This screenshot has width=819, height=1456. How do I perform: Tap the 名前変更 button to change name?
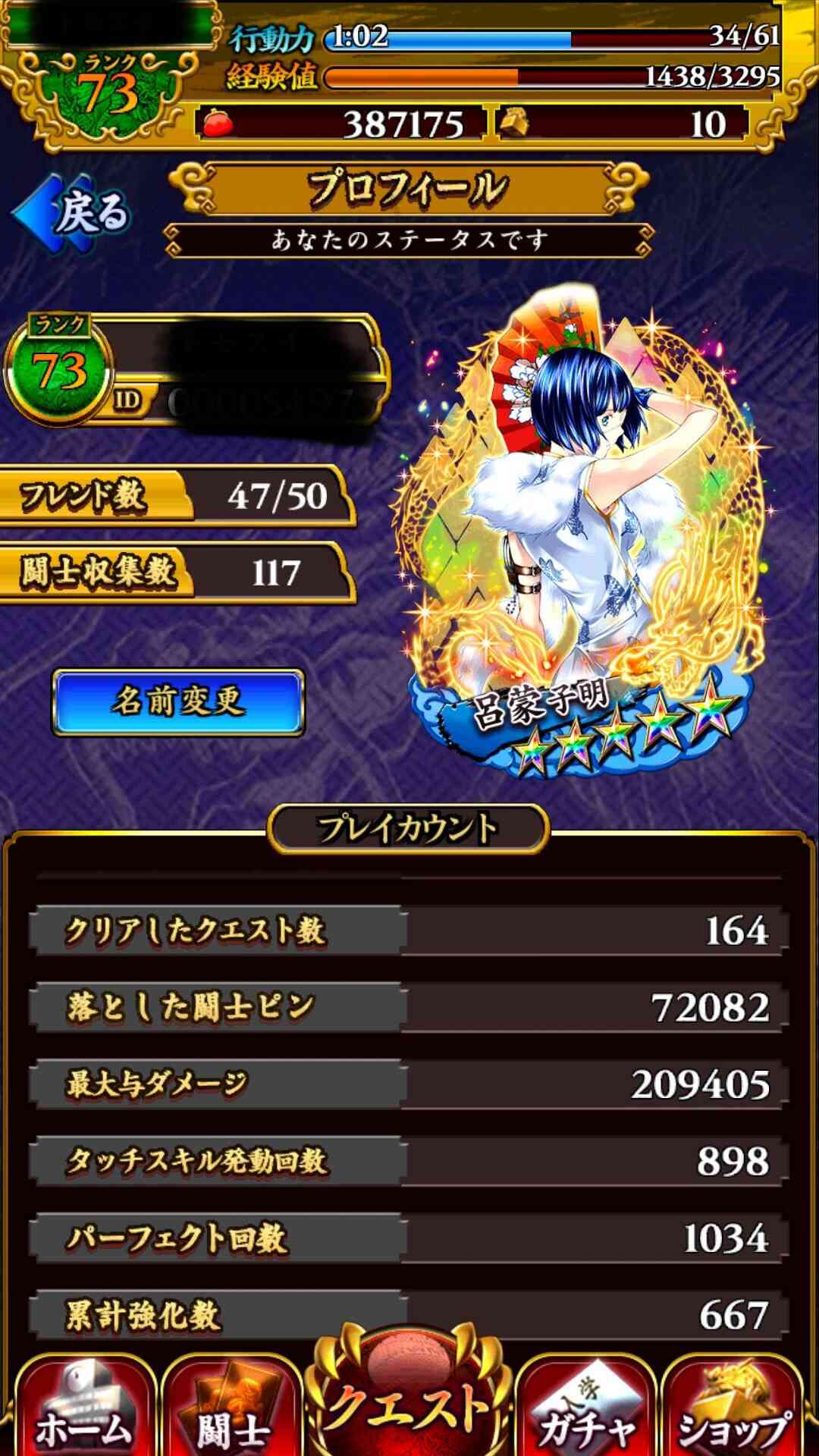pos(178,701)
